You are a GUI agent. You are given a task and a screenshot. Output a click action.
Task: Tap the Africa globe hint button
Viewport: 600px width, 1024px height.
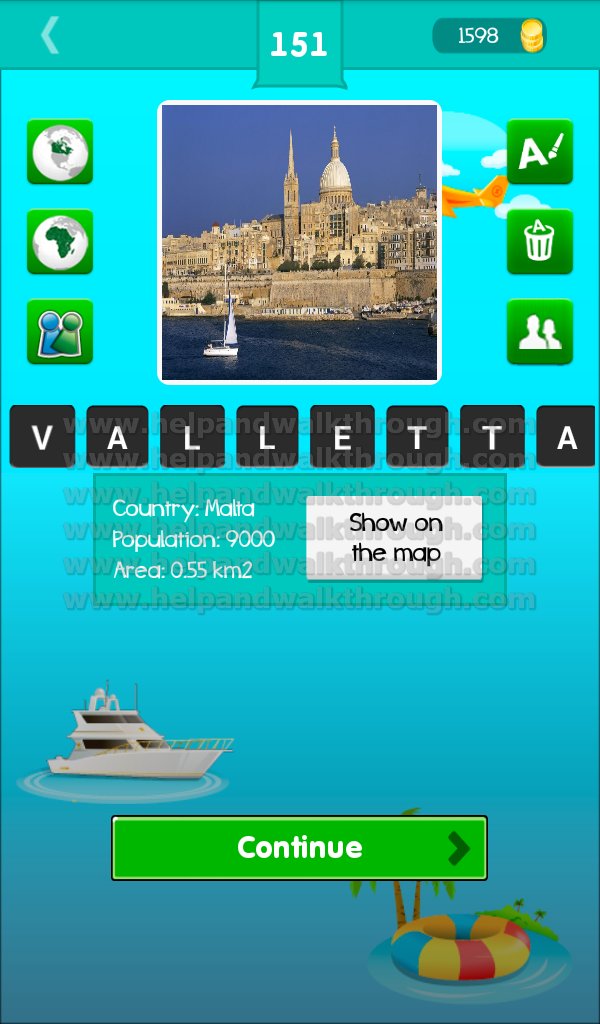[x=60, y=242]
